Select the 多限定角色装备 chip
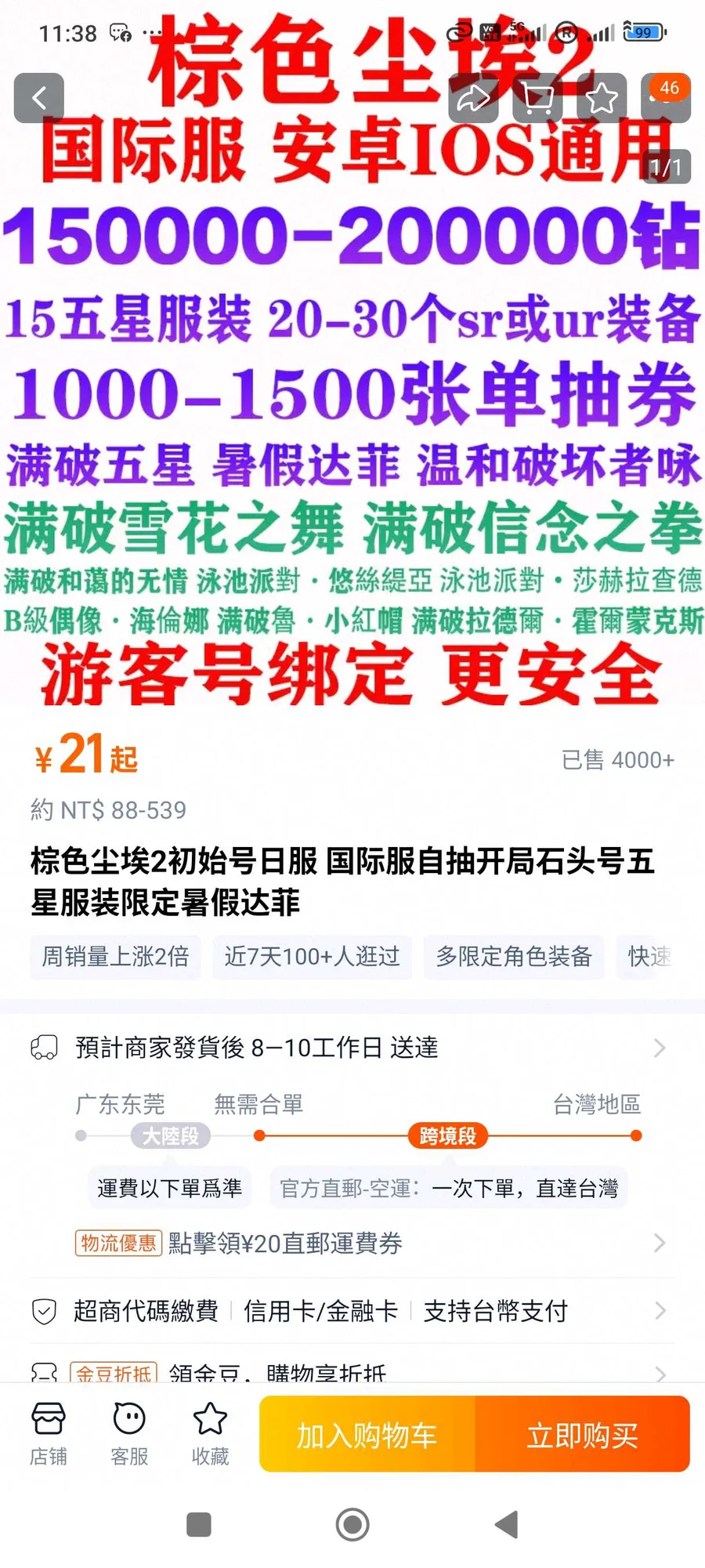This screenshot has height=1568, width=705. pyautogui.click(x=514, y=957)
